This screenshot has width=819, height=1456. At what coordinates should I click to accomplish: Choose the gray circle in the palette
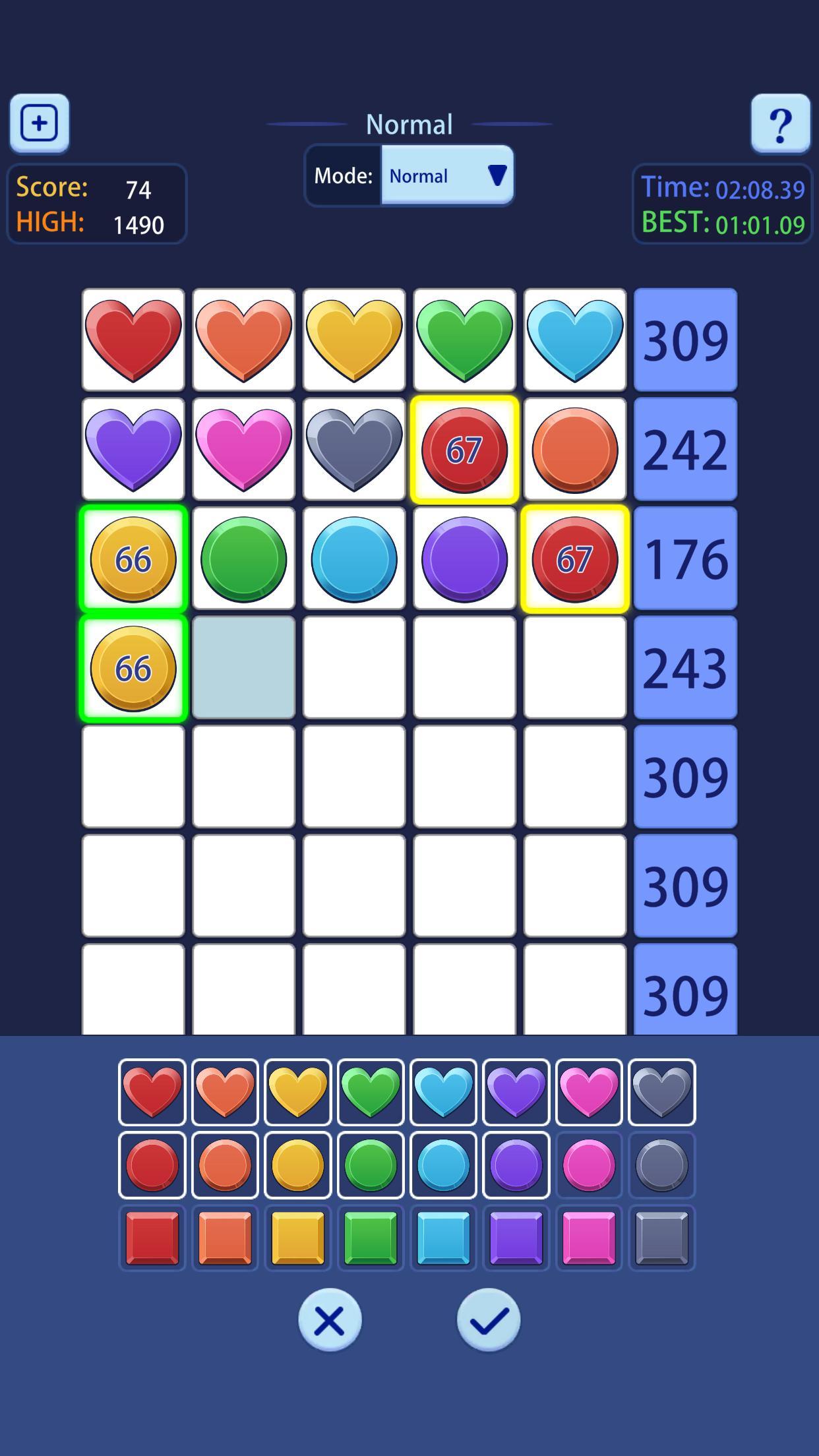661,1165
